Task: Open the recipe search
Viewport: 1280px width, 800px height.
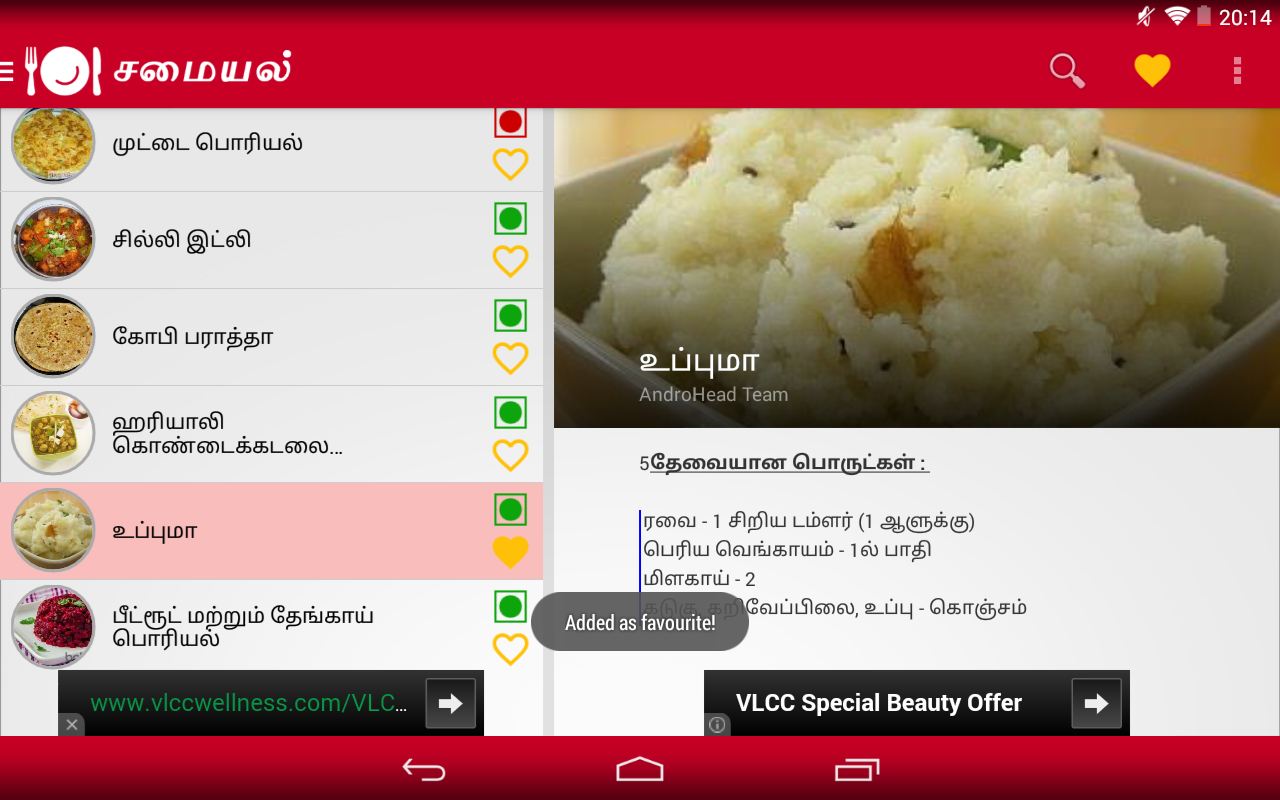Action: [1067, 71]
